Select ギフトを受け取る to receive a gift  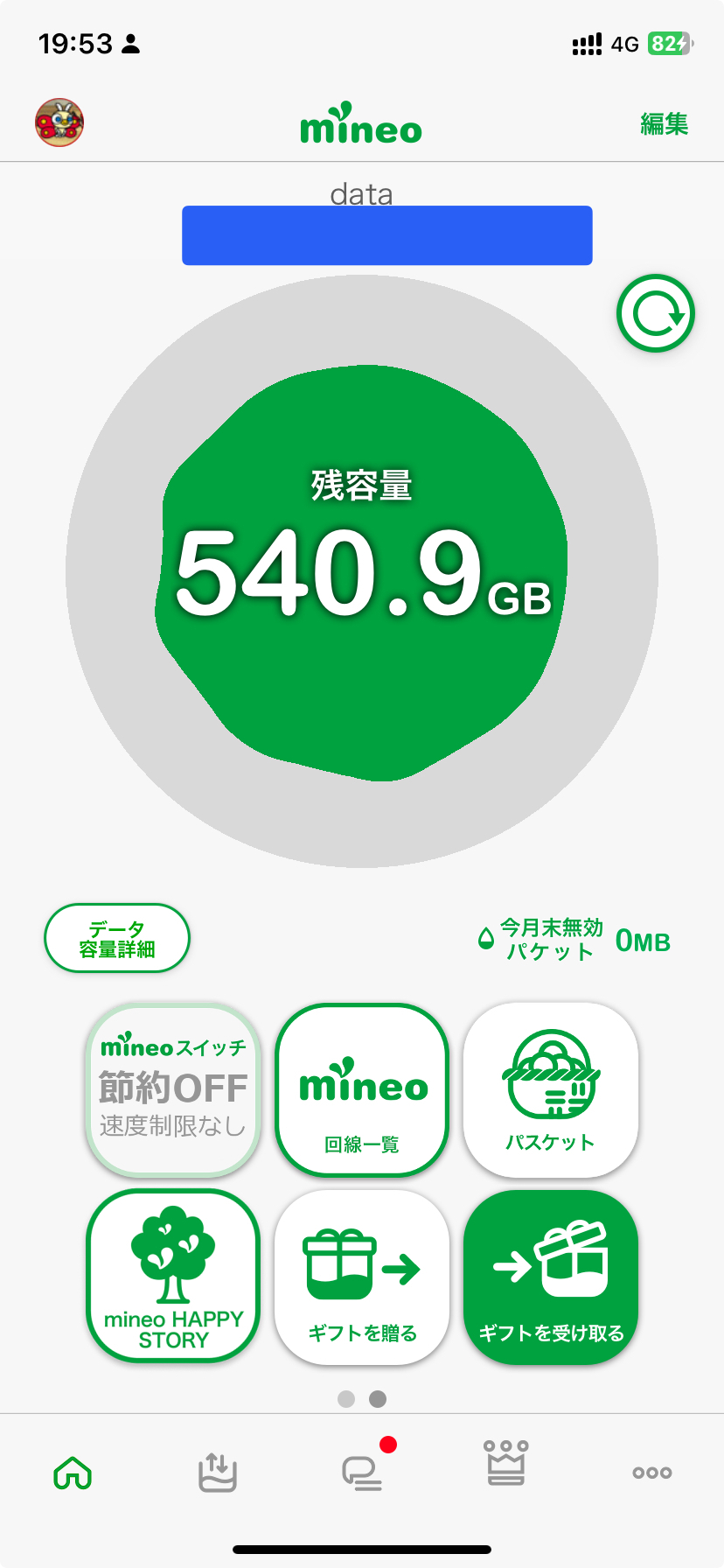pos(550,1277)
